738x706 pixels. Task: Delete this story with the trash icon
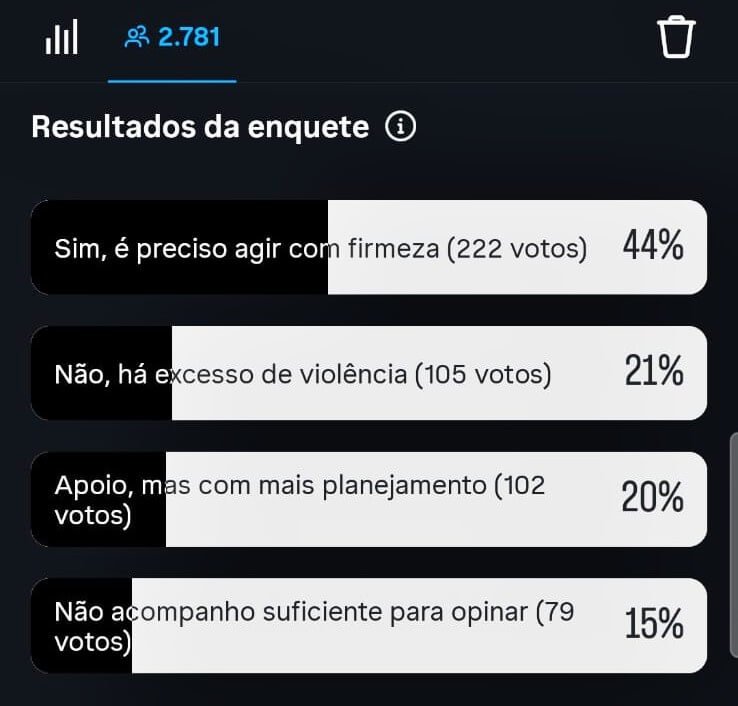pyautogui.click(x=676, y=37)
